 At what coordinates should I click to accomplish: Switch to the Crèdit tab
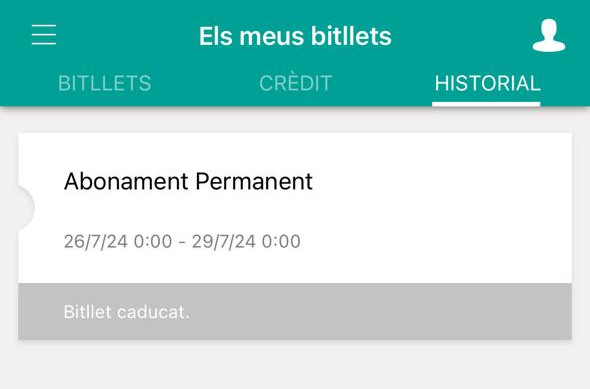coord(295,83)
